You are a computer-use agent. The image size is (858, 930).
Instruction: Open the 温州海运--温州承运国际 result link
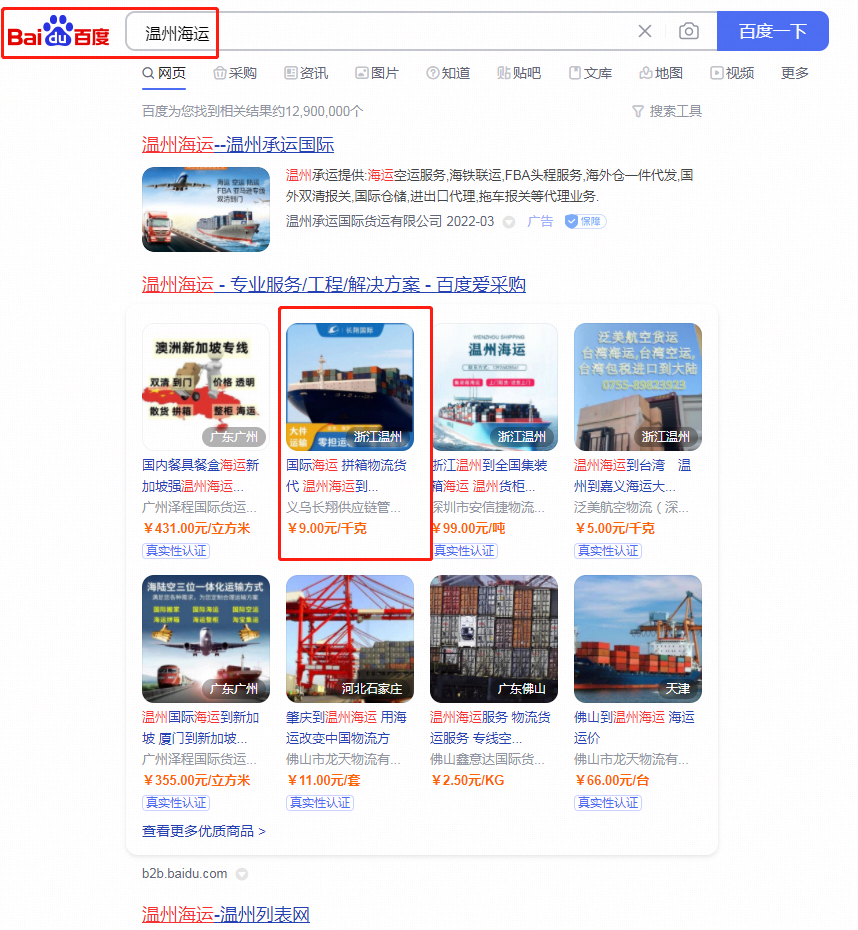(238, 144)
